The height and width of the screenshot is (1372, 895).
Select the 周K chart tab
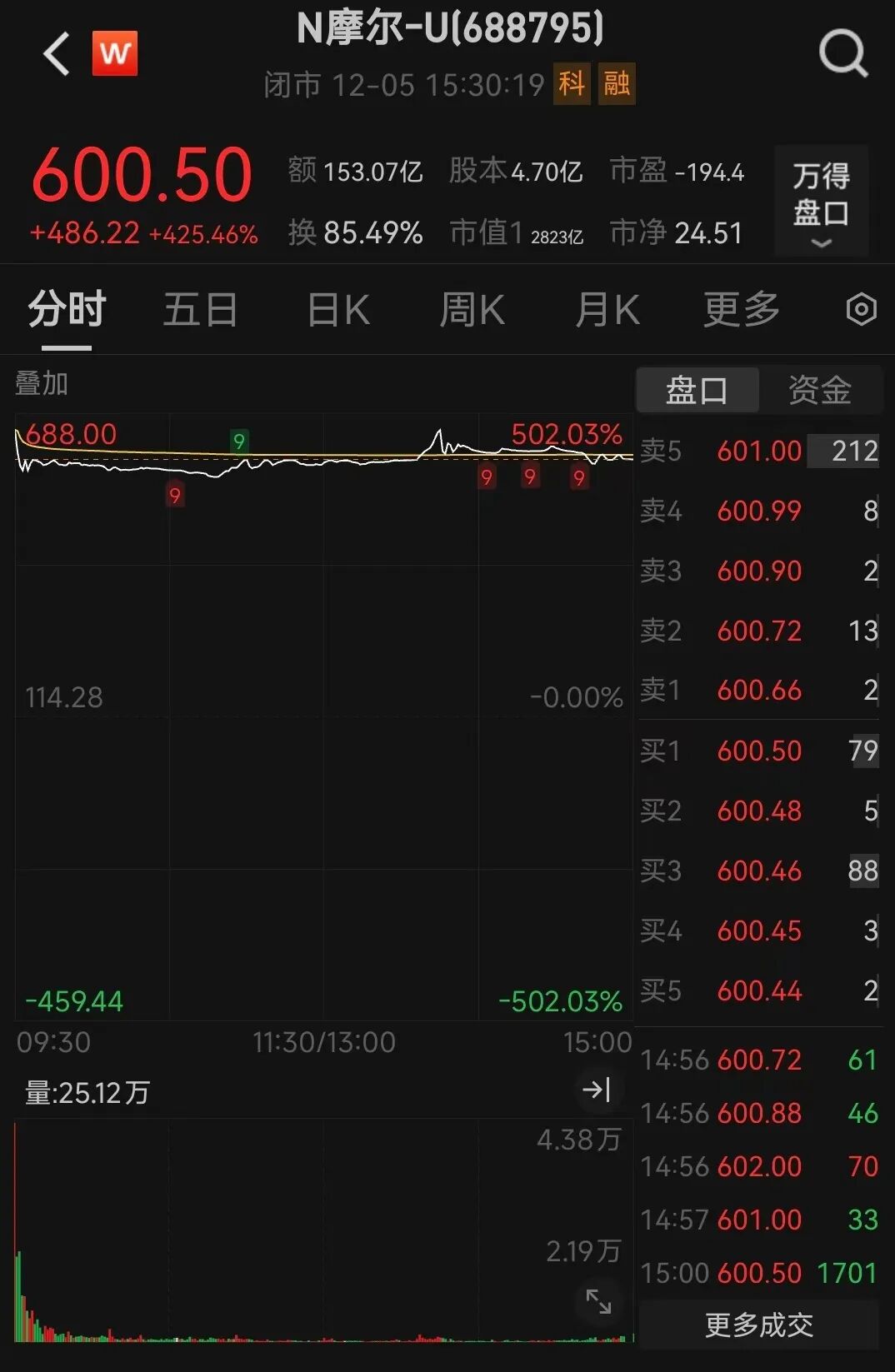pos(472,310)
